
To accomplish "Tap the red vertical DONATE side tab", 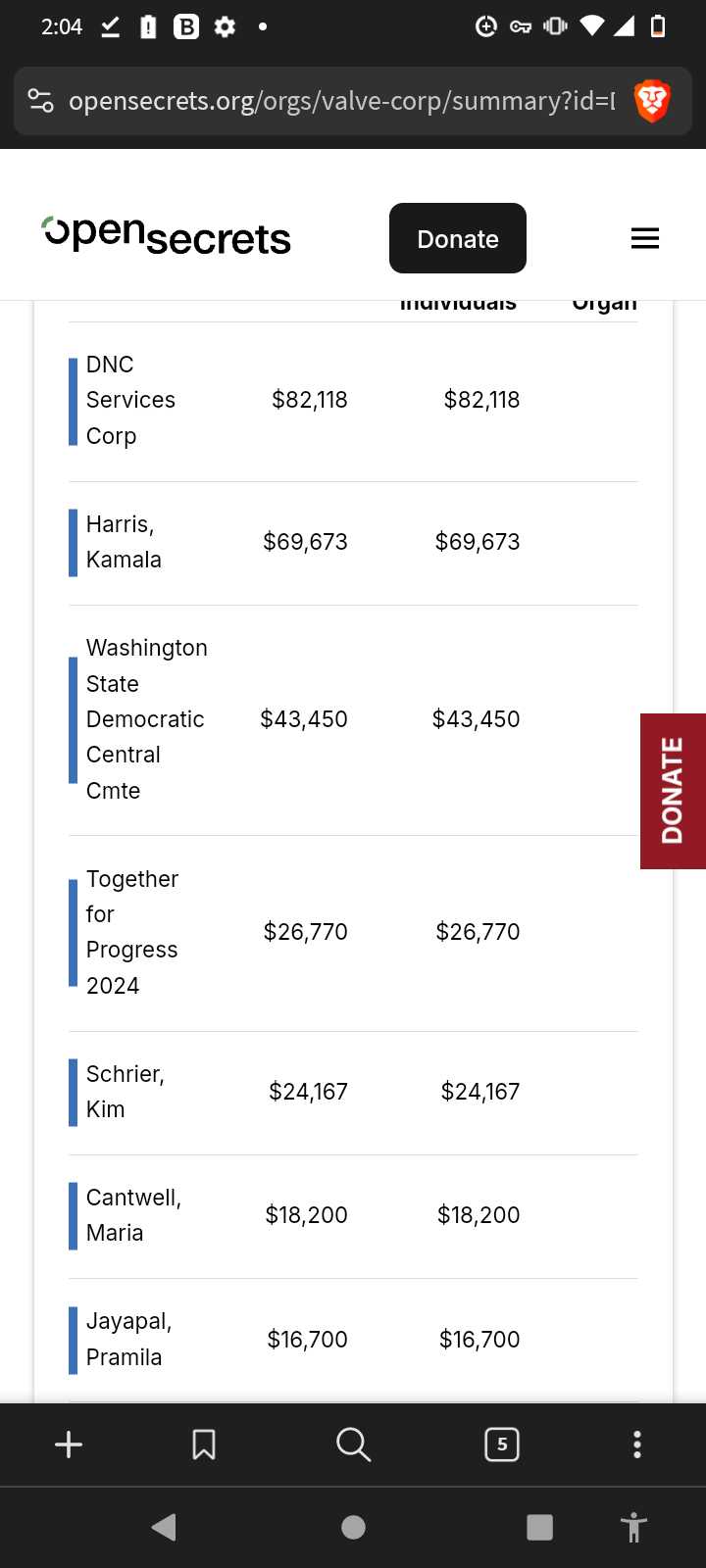I will pos(673,791).
